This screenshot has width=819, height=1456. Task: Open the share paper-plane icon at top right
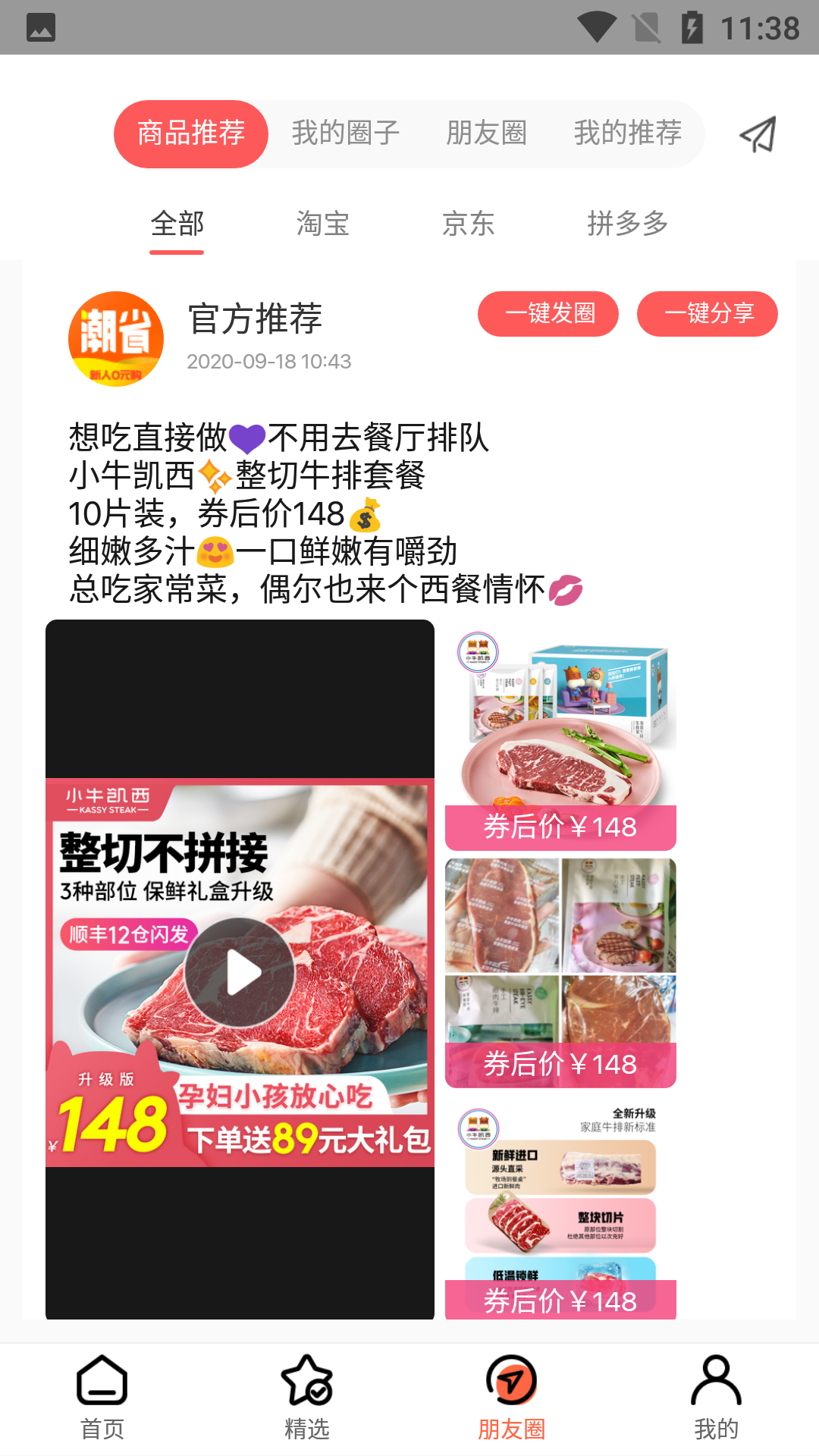(758, 133)
